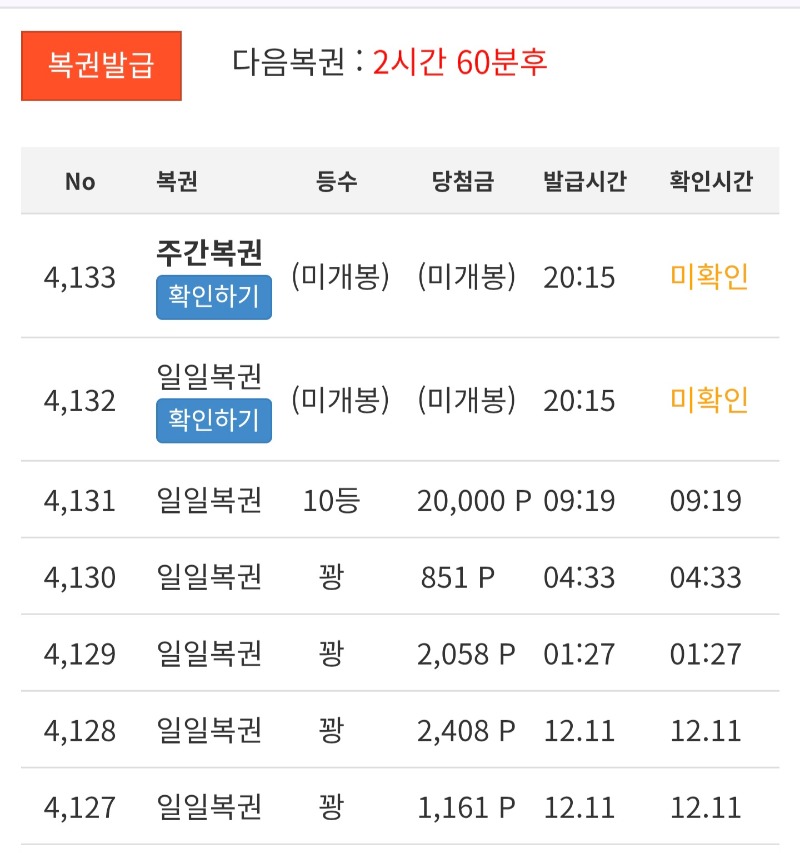The width and height of the screenshot is (800, 853).
Task: Select row 4,131 with 10등 result
Action: (x=80, y=500)
